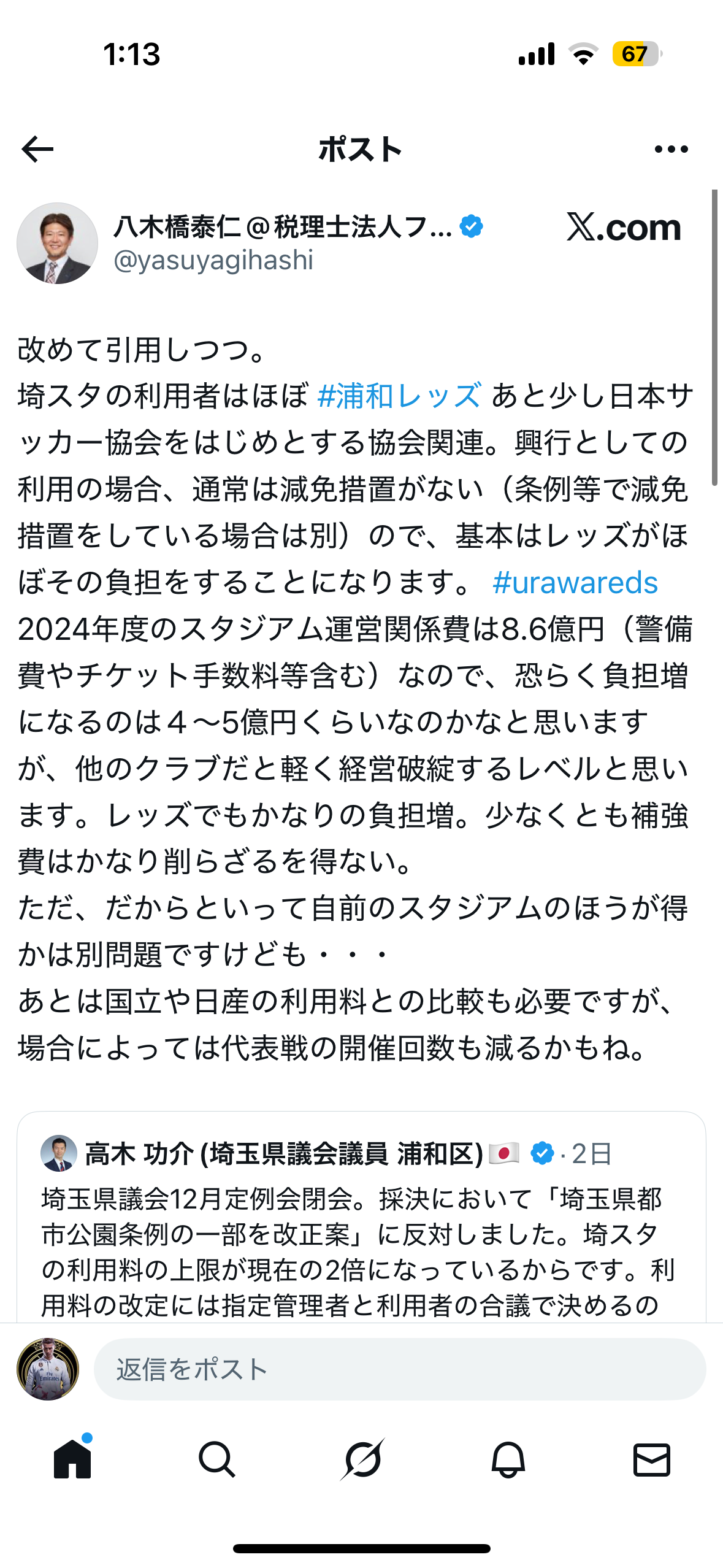Switch to the Search tab
Viewport: 723px width, 1568px height.
pos(216,1459)
